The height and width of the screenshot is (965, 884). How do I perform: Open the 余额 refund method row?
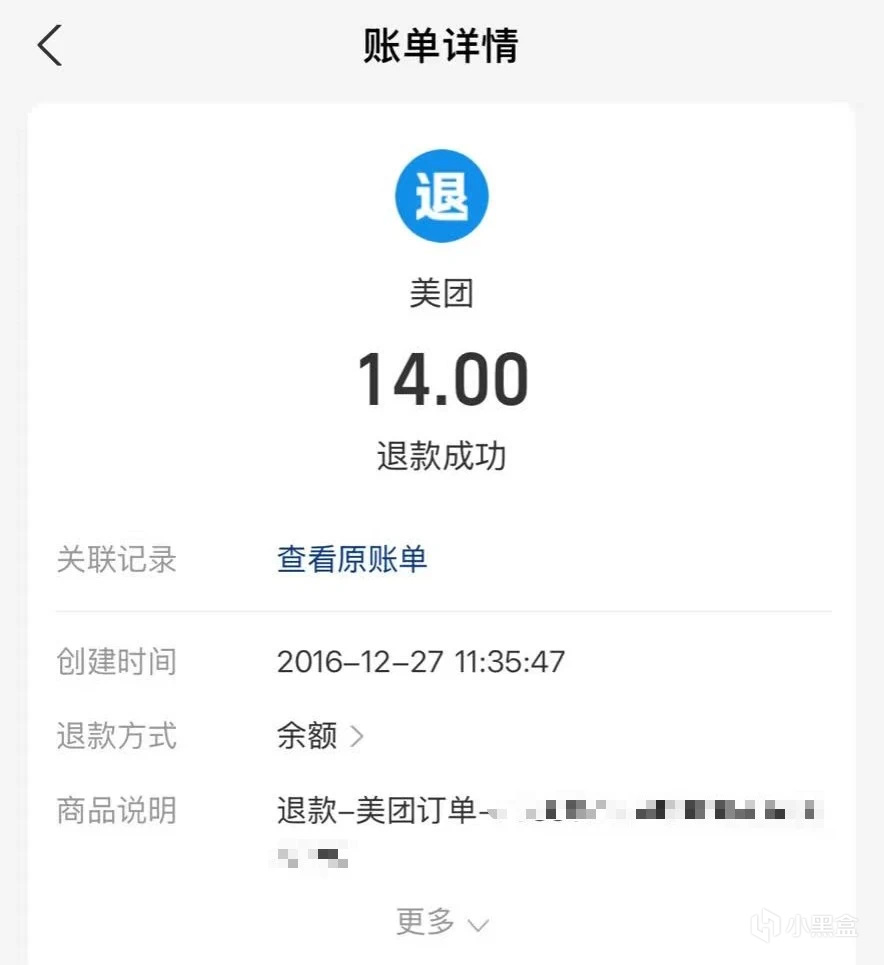click(x=320, y=737)
